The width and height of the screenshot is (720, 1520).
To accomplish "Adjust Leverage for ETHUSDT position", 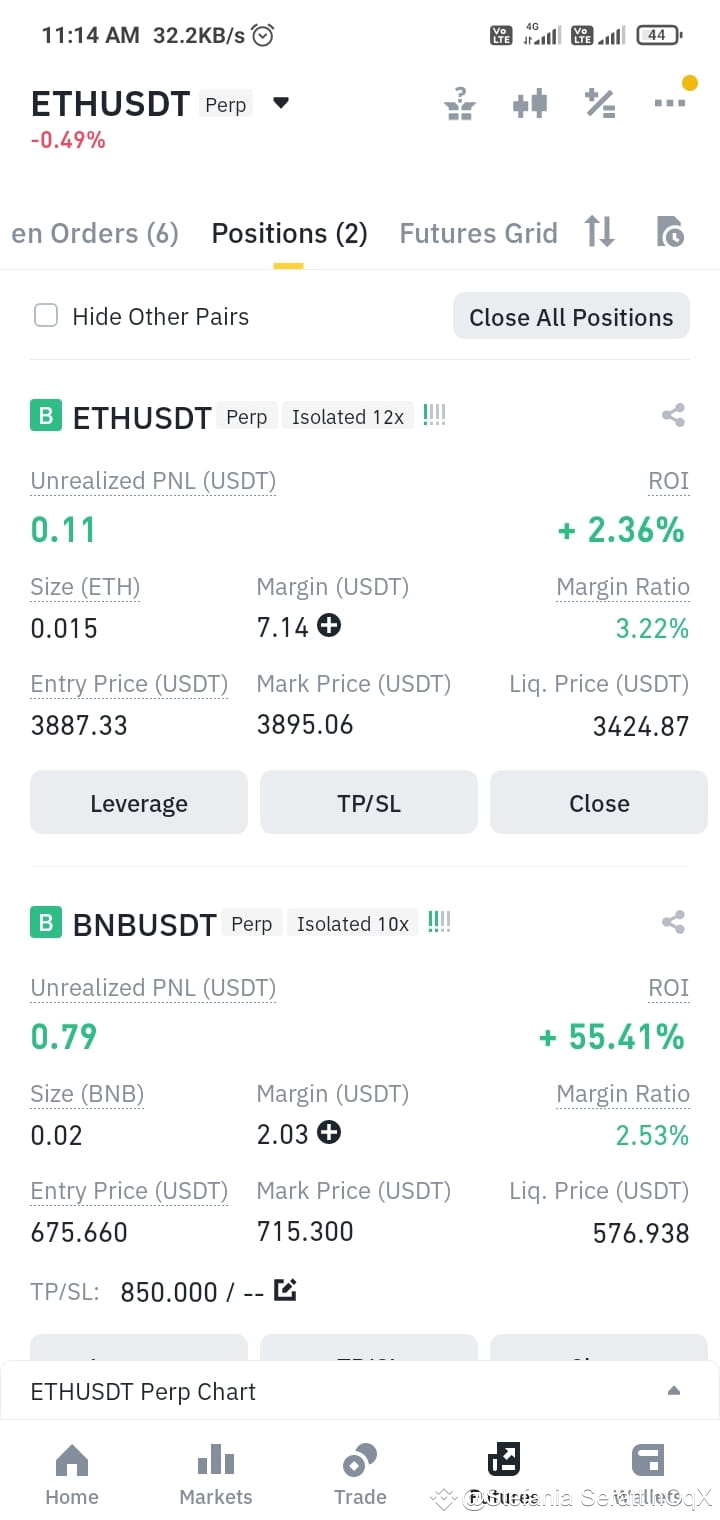I will pos(139,802).
